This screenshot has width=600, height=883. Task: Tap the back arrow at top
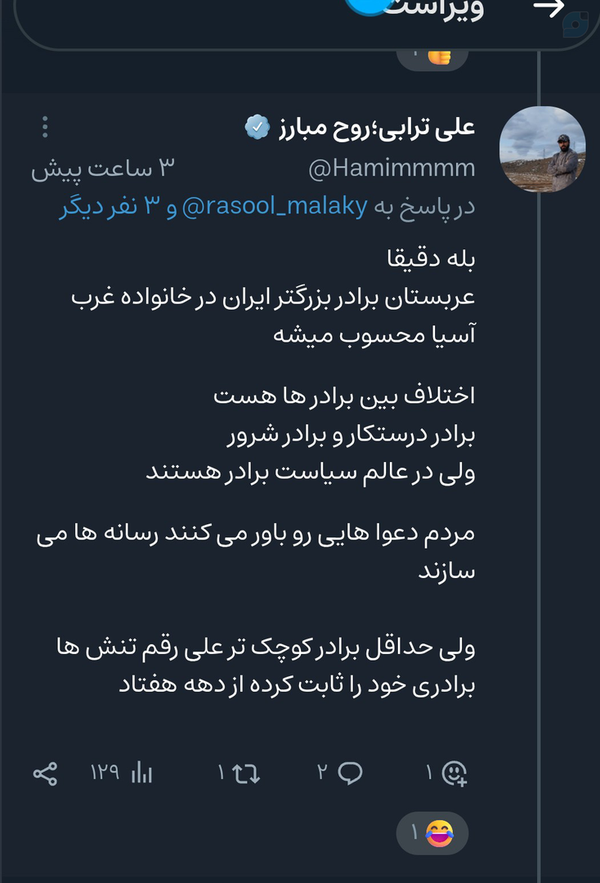coord(548,8)
